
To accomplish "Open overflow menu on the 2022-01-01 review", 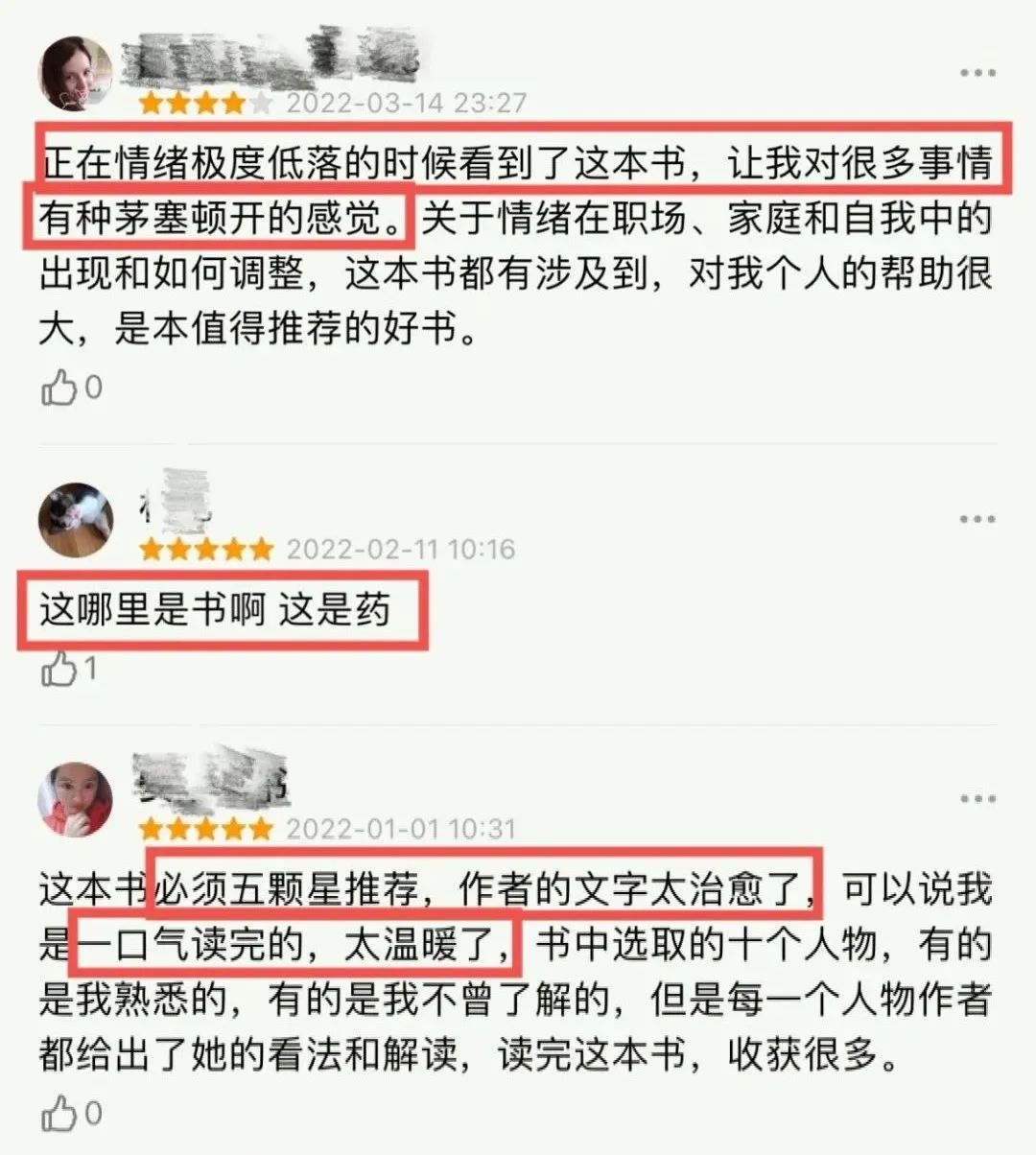I will click(977, 799).
